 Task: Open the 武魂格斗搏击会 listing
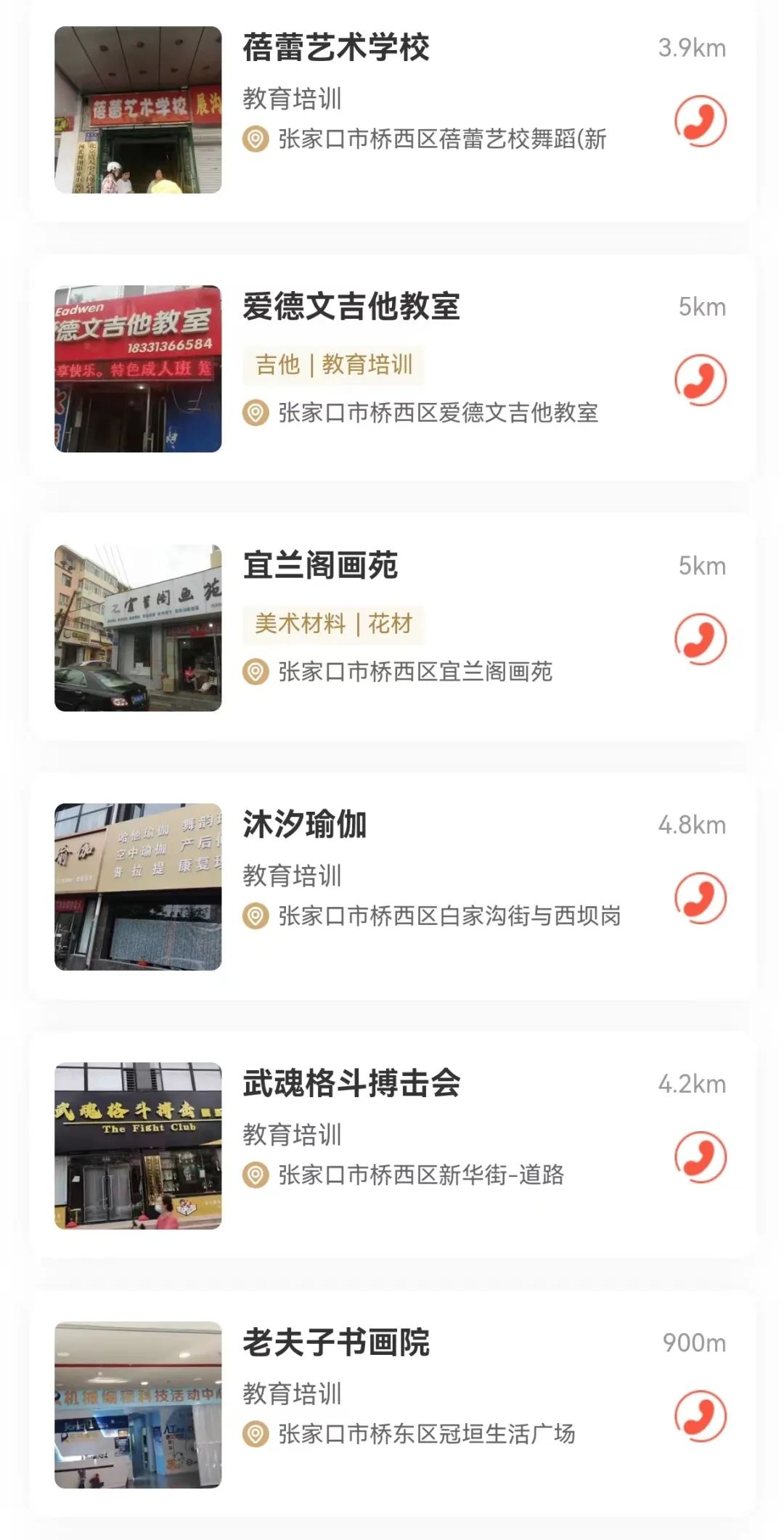click(351, 1084)
